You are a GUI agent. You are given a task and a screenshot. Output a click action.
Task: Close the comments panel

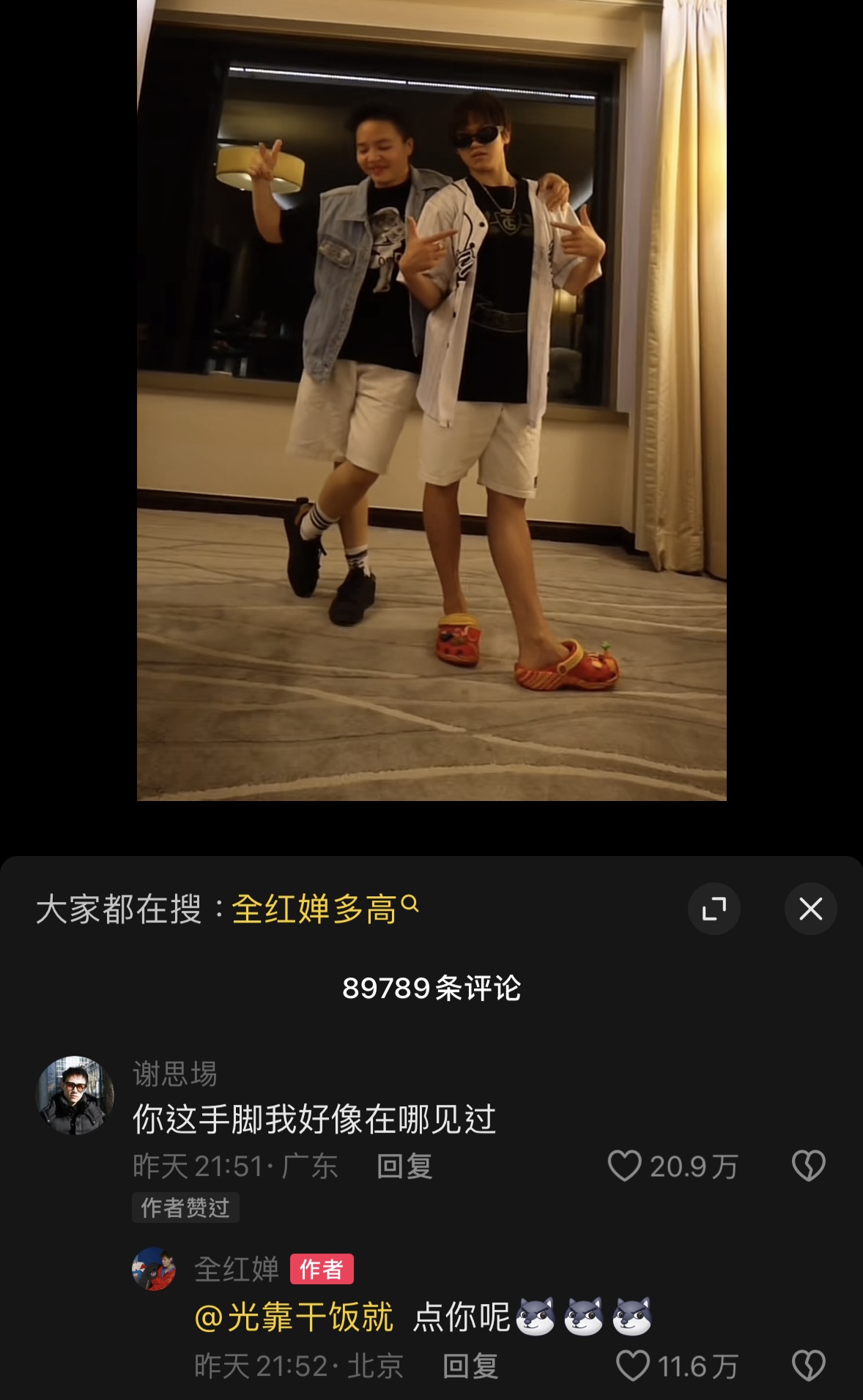click(810, 909)
